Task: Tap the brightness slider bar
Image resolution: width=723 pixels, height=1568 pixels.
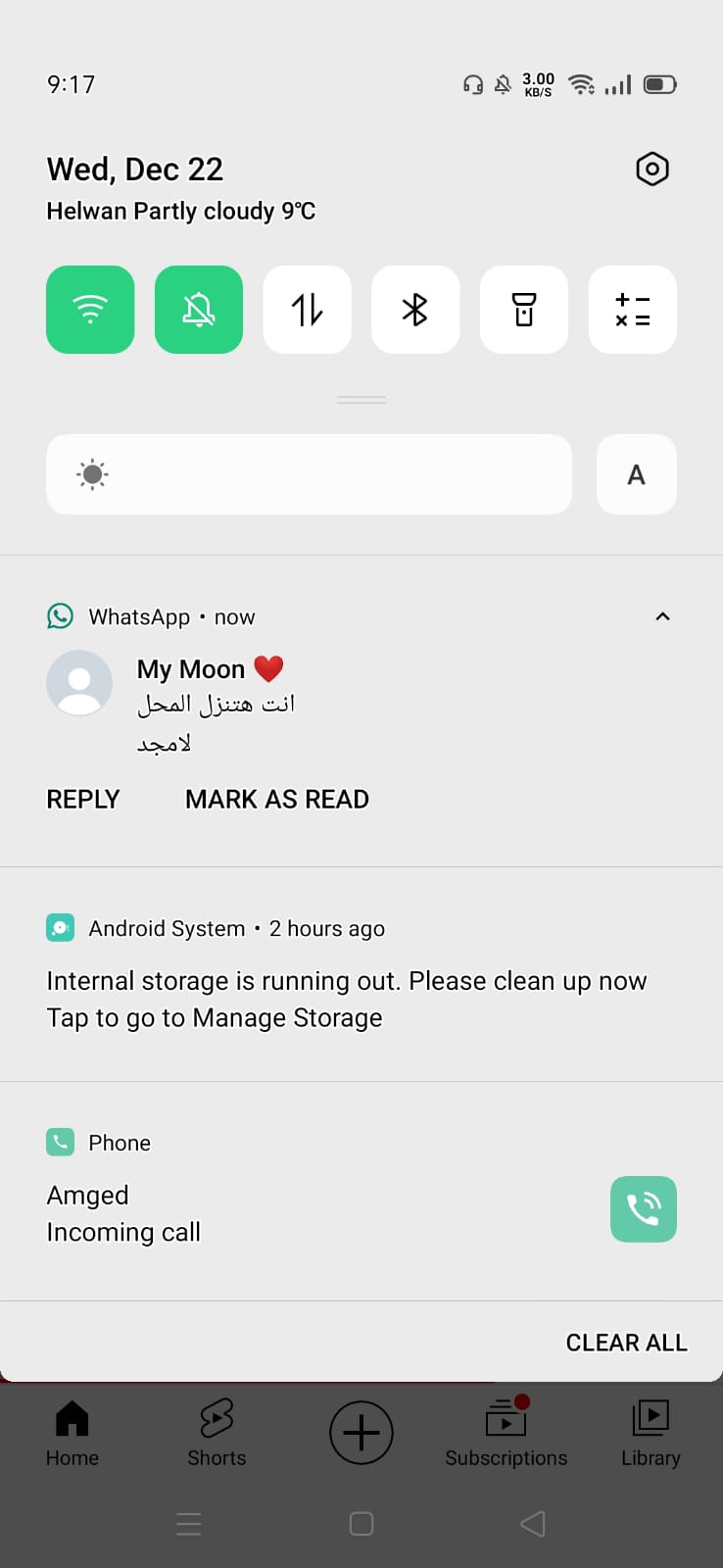Action: 309,474
